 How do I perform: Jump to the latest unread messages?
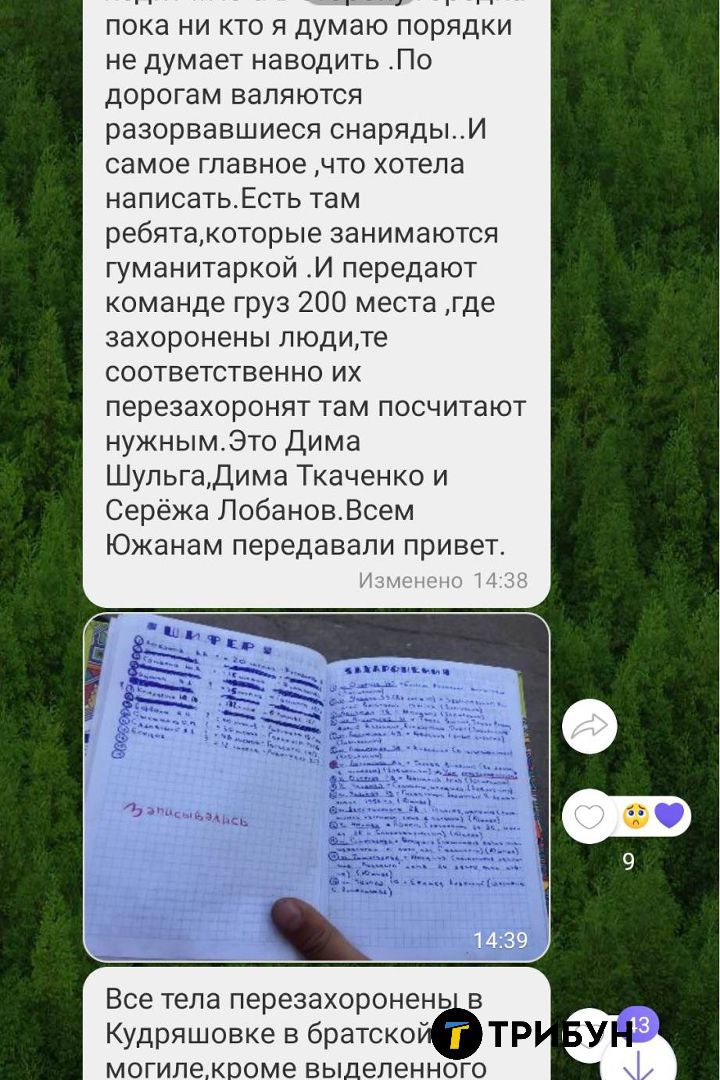638,1058
